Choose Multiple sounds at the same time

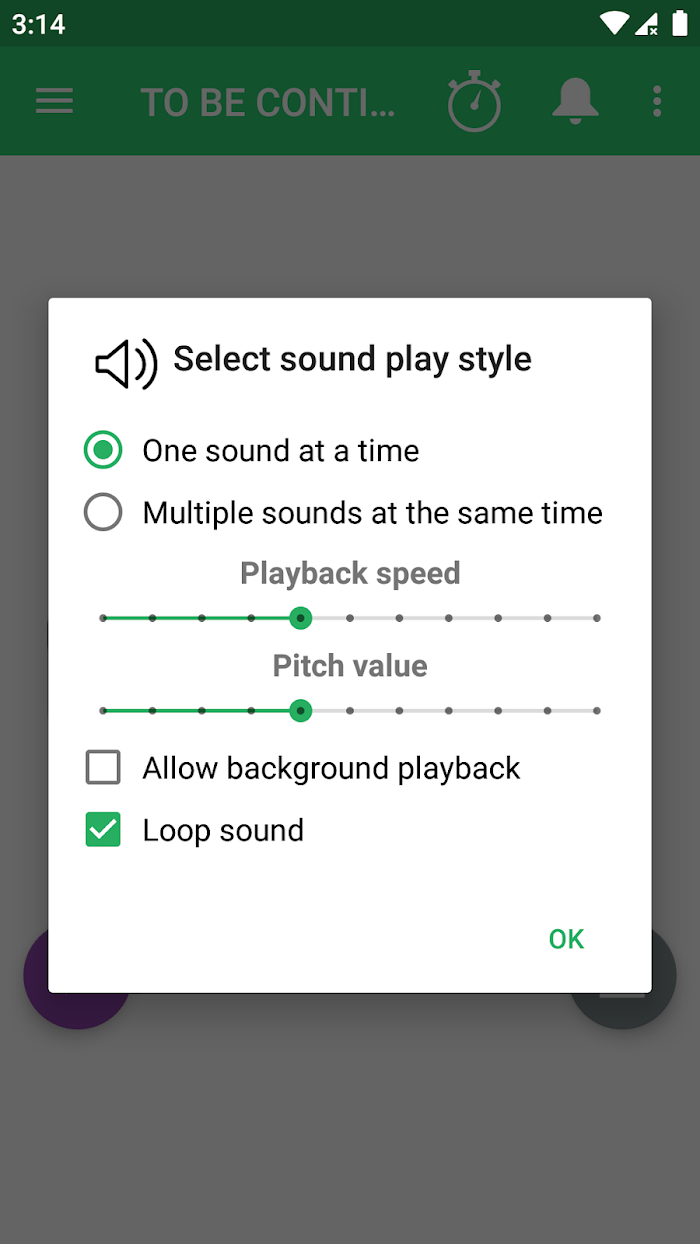[103, 513]
